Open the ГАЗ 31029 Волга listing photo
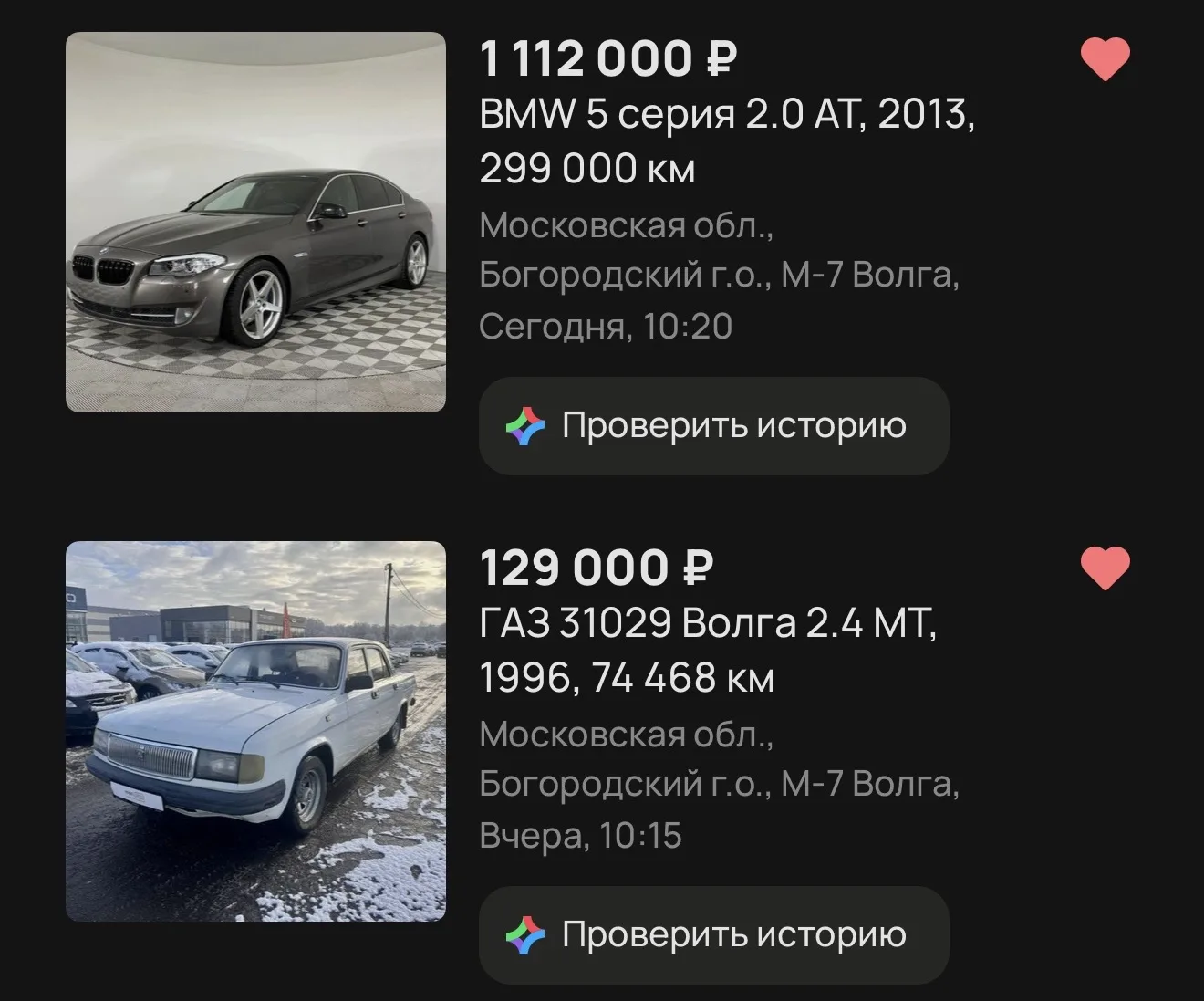Screen dimensions: 1204x1001 point(255,731)
